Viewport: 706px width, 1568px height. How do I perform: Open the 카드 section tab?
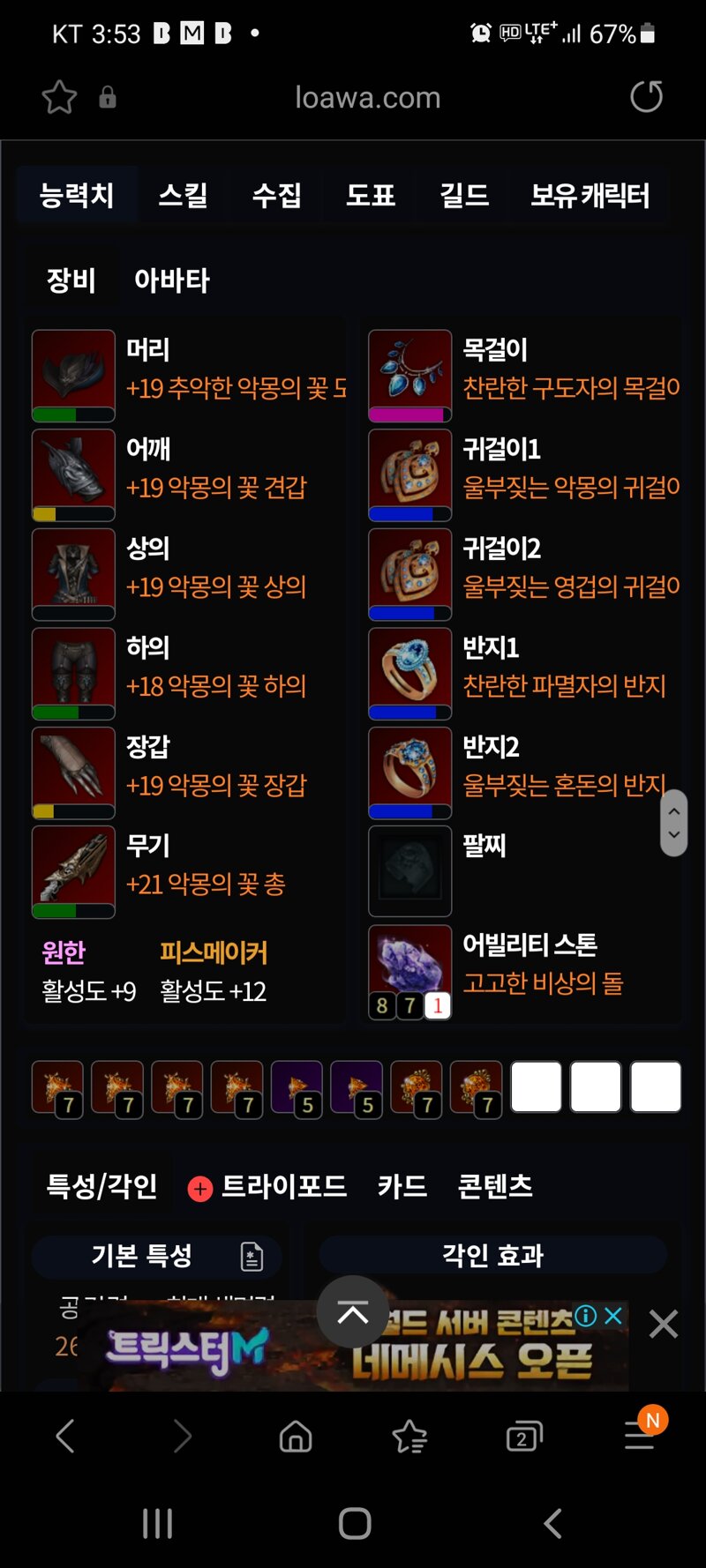[402, 1187]
